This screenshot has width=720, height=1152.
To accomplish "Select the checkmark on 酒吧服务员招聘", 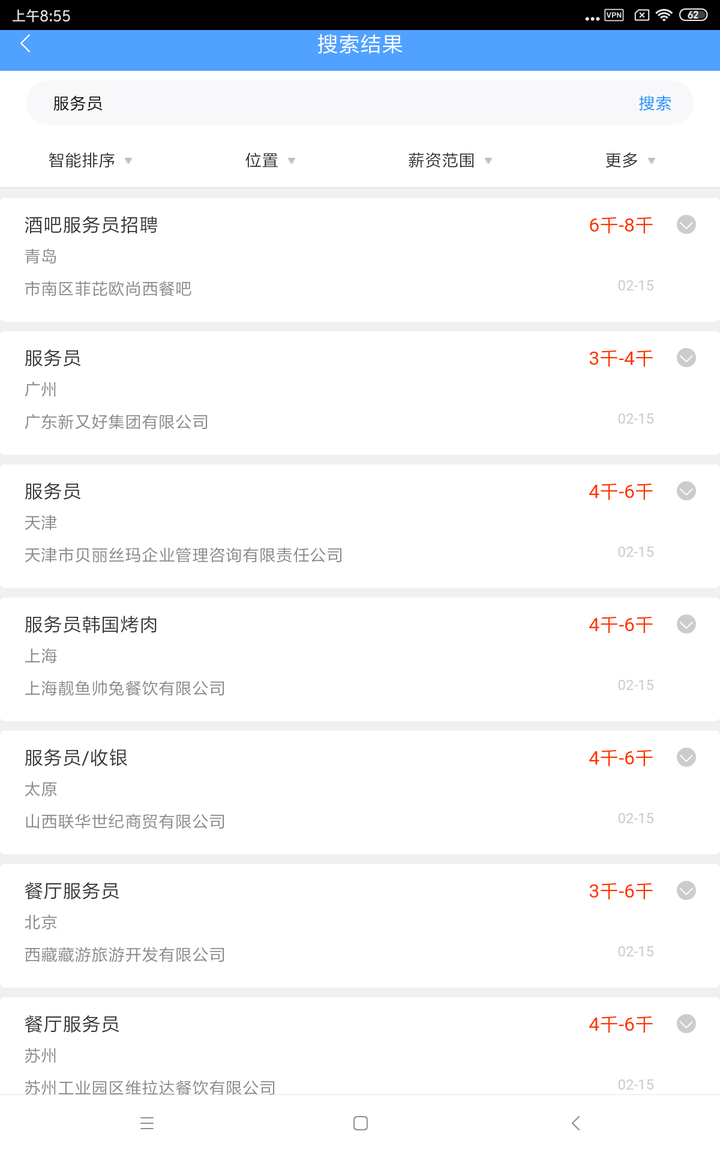I will tap(686, 225).
